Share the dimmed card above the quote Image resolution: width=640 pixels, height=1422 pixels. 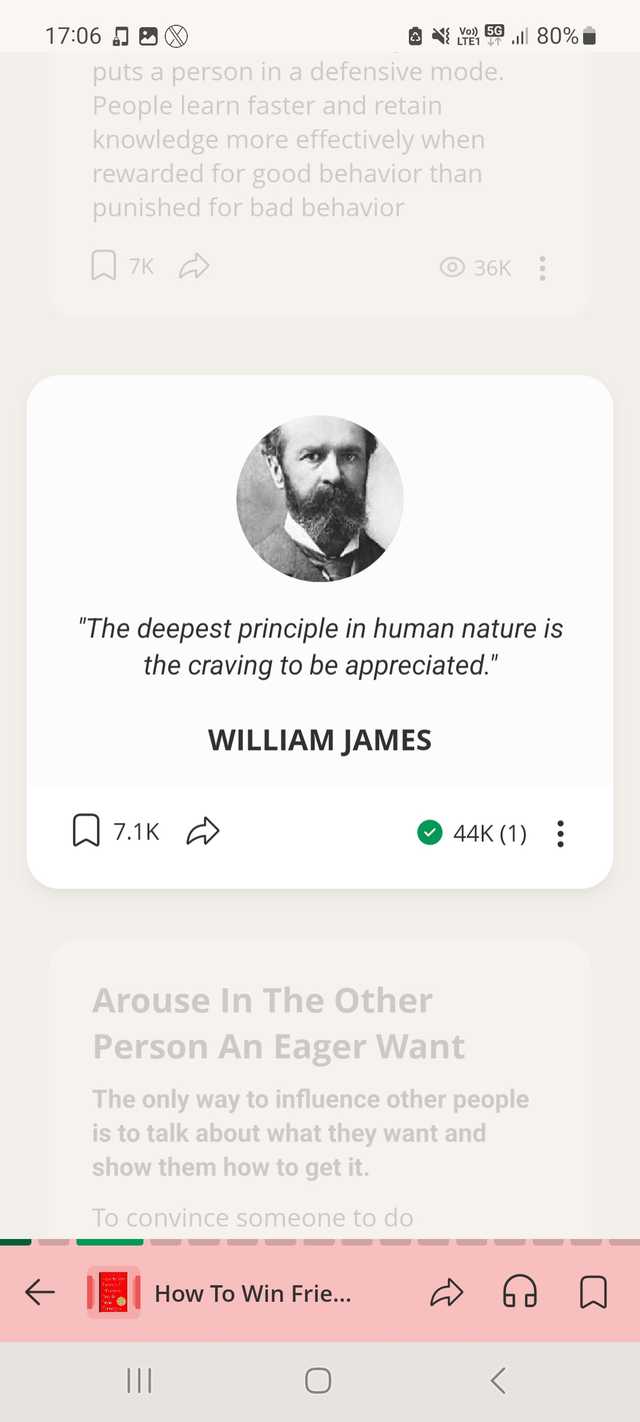(x=194, y=266)
